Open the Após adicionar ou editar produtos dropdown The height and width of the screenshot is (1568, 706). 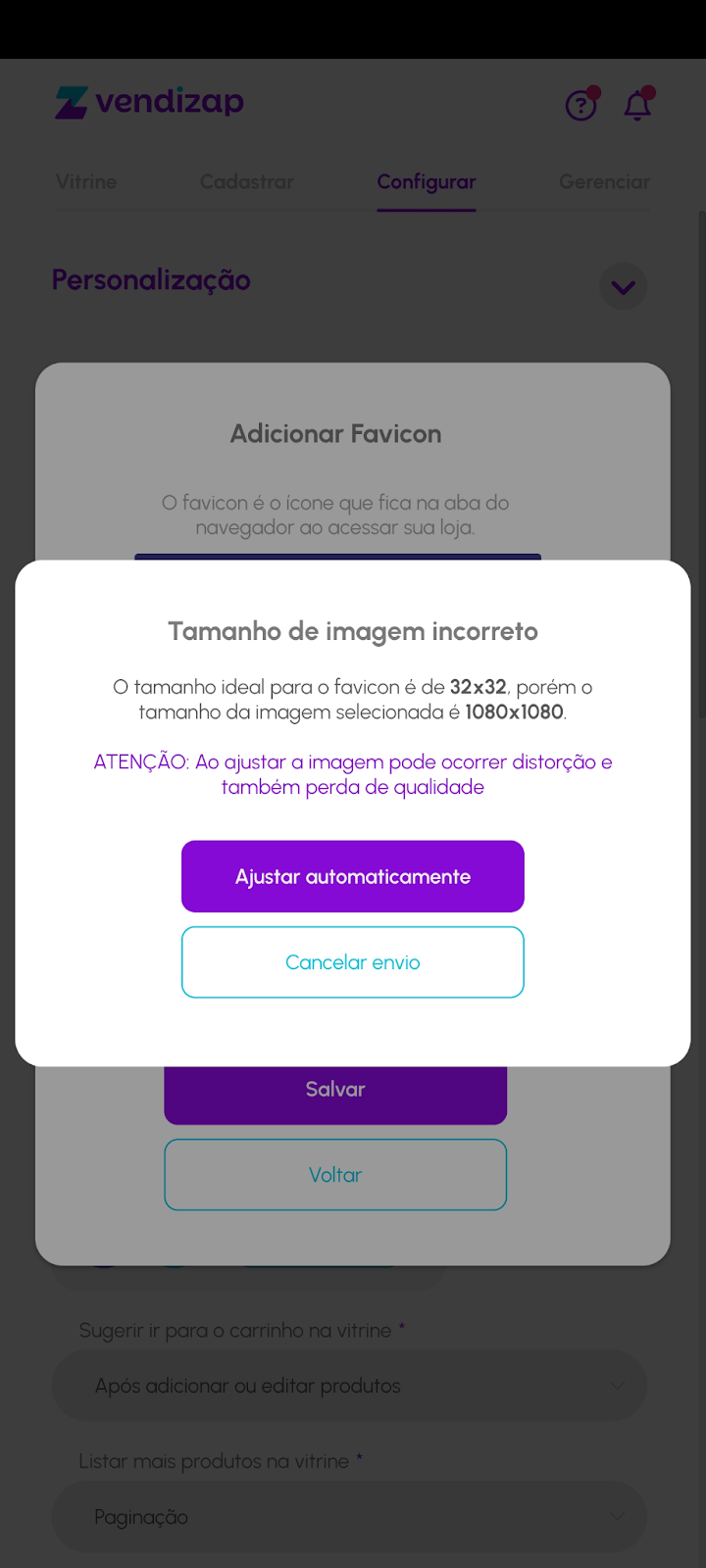[349, 1386]
